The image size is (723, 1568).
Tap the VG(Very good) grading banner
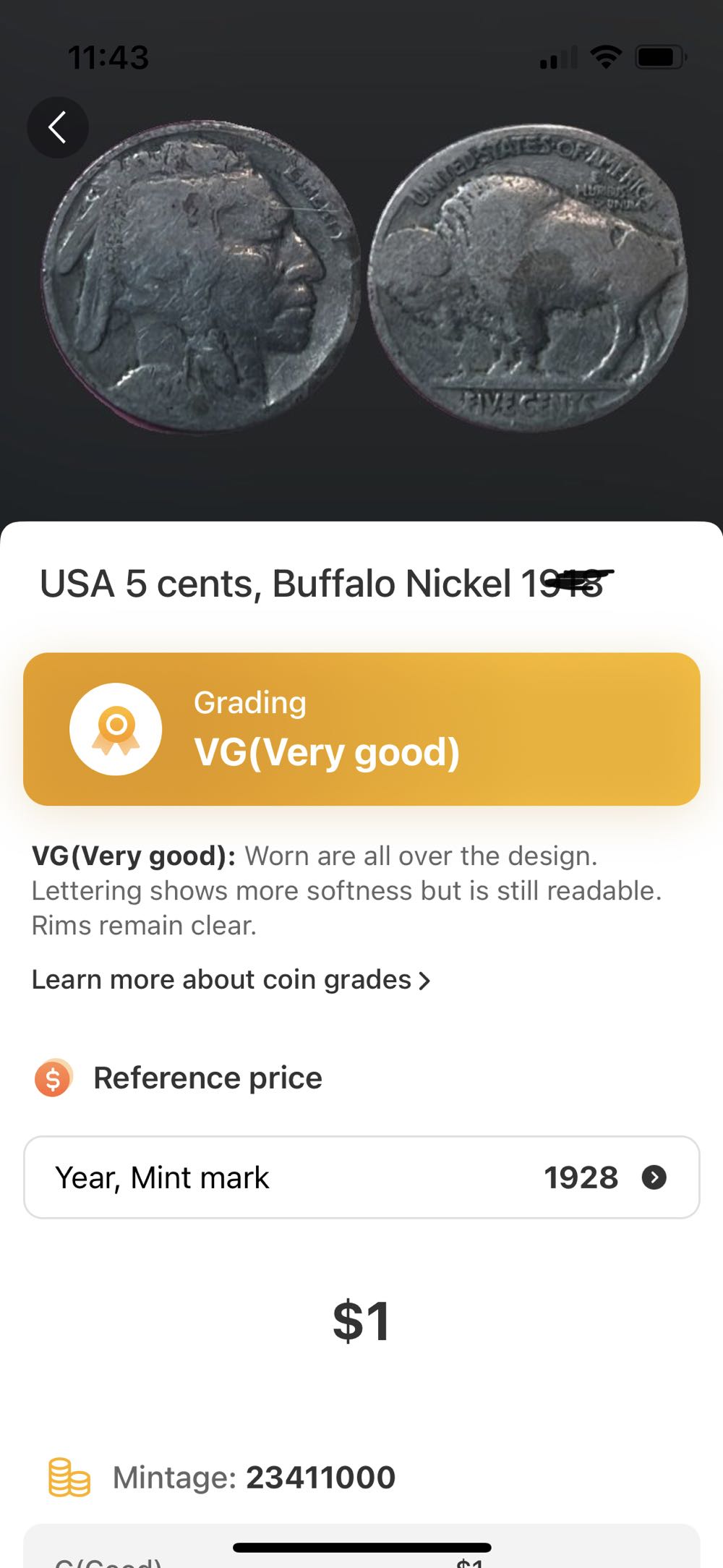(361, 728)
